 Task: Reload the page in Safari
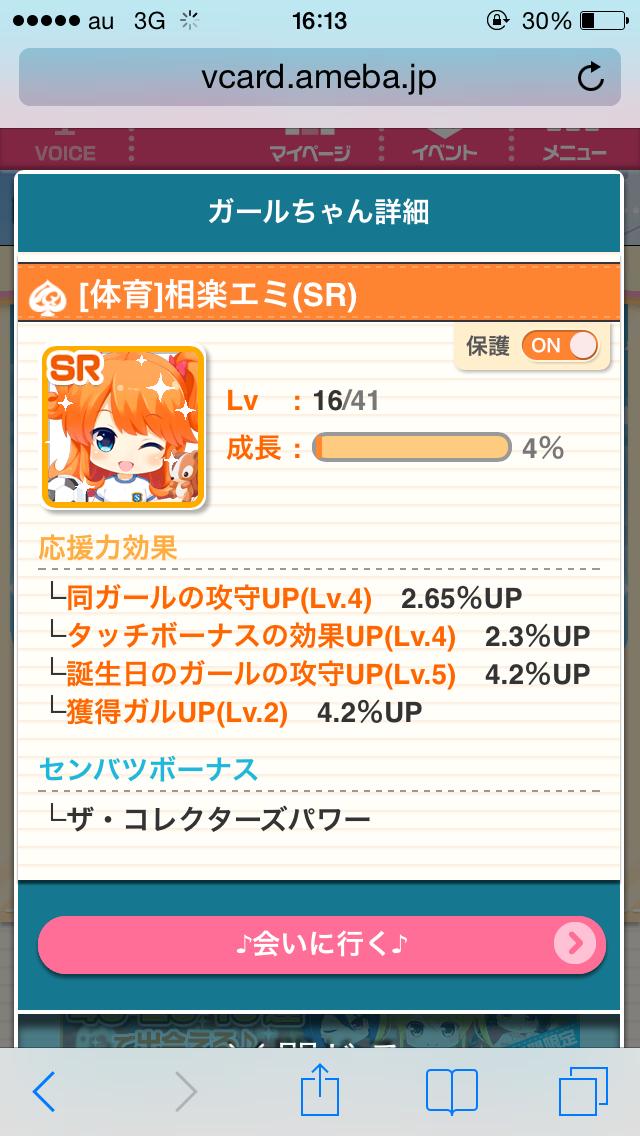click(x=590, y=78)
